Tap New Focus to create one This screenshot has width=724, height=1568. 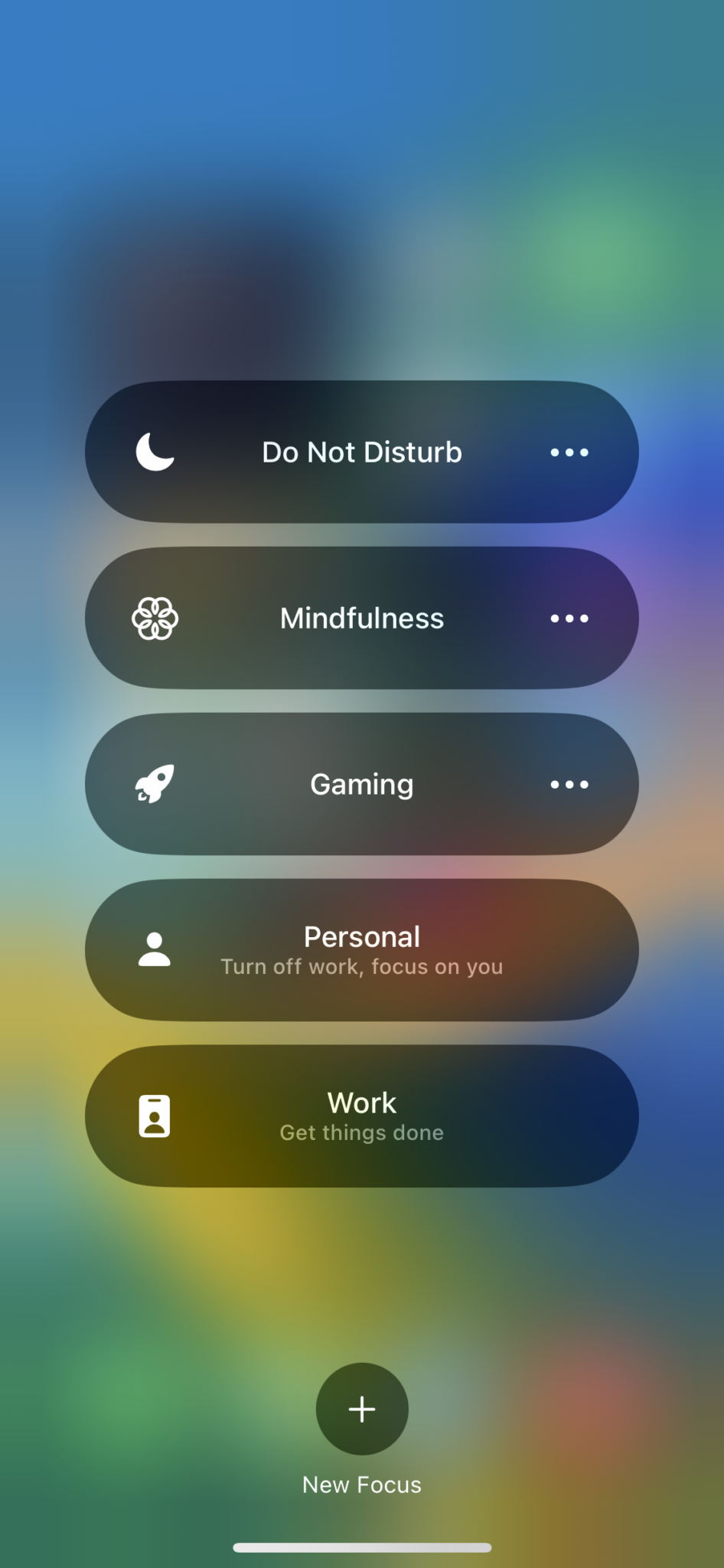(x=361, y=1484)
